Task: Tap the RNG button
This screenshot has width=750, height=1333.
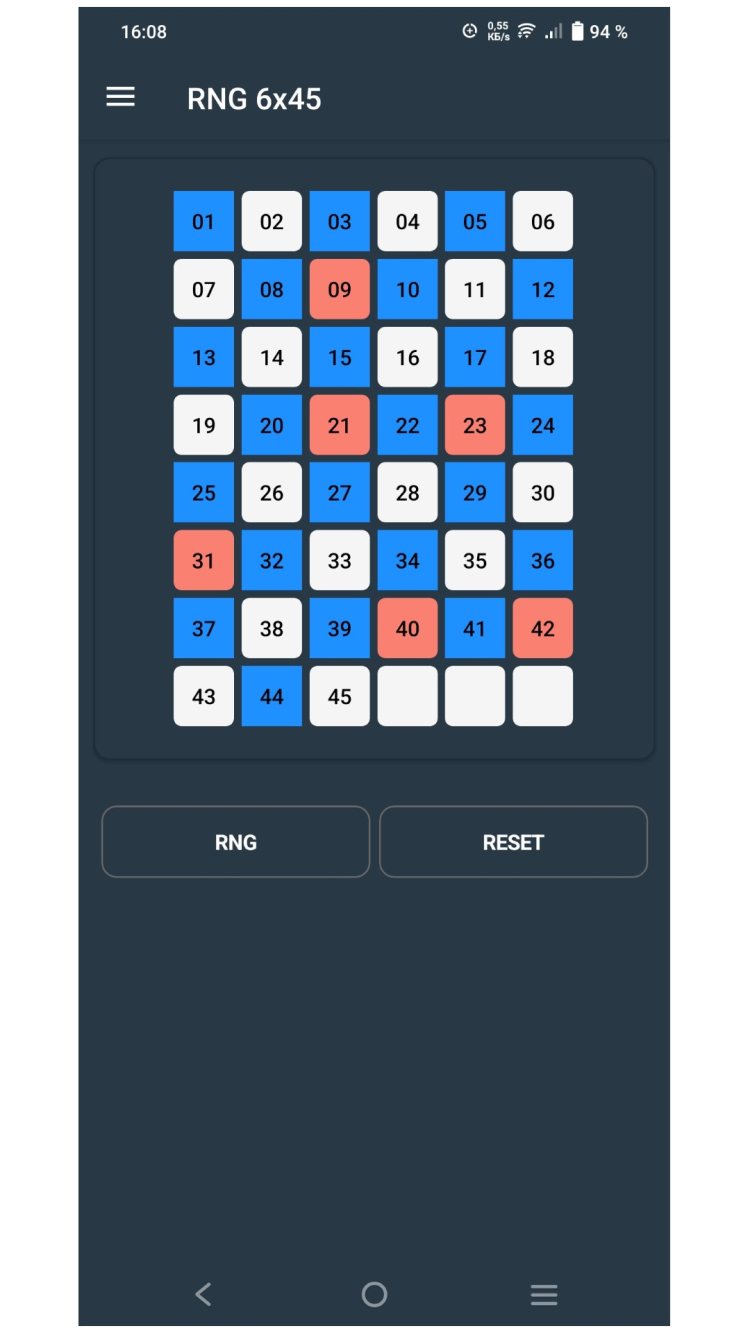Action: pos(236,842)
